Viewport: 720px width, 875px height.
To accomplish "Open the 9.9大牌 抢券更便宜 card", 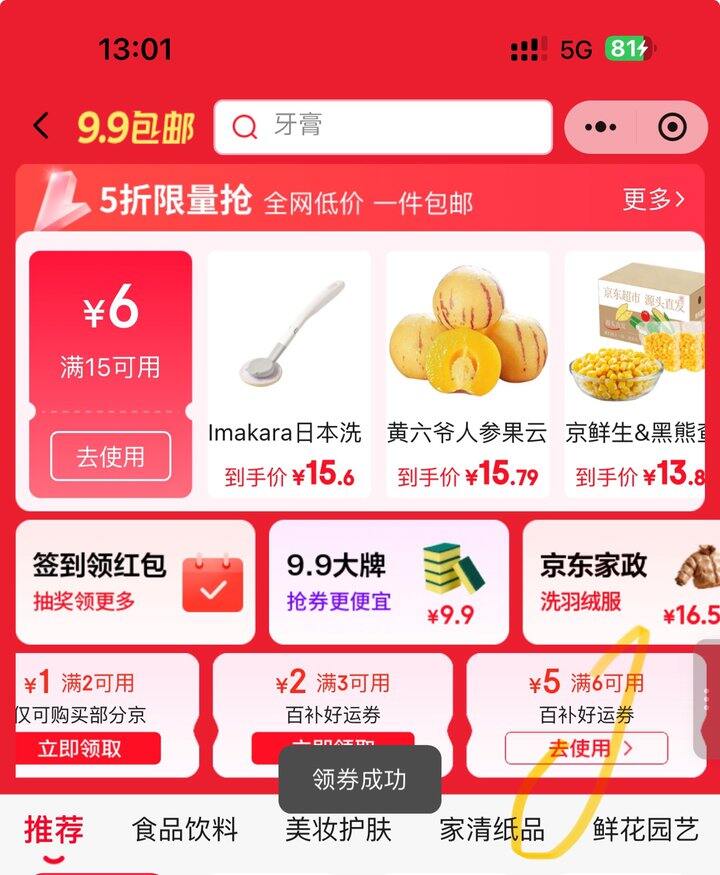I will [x=388, y=582].
